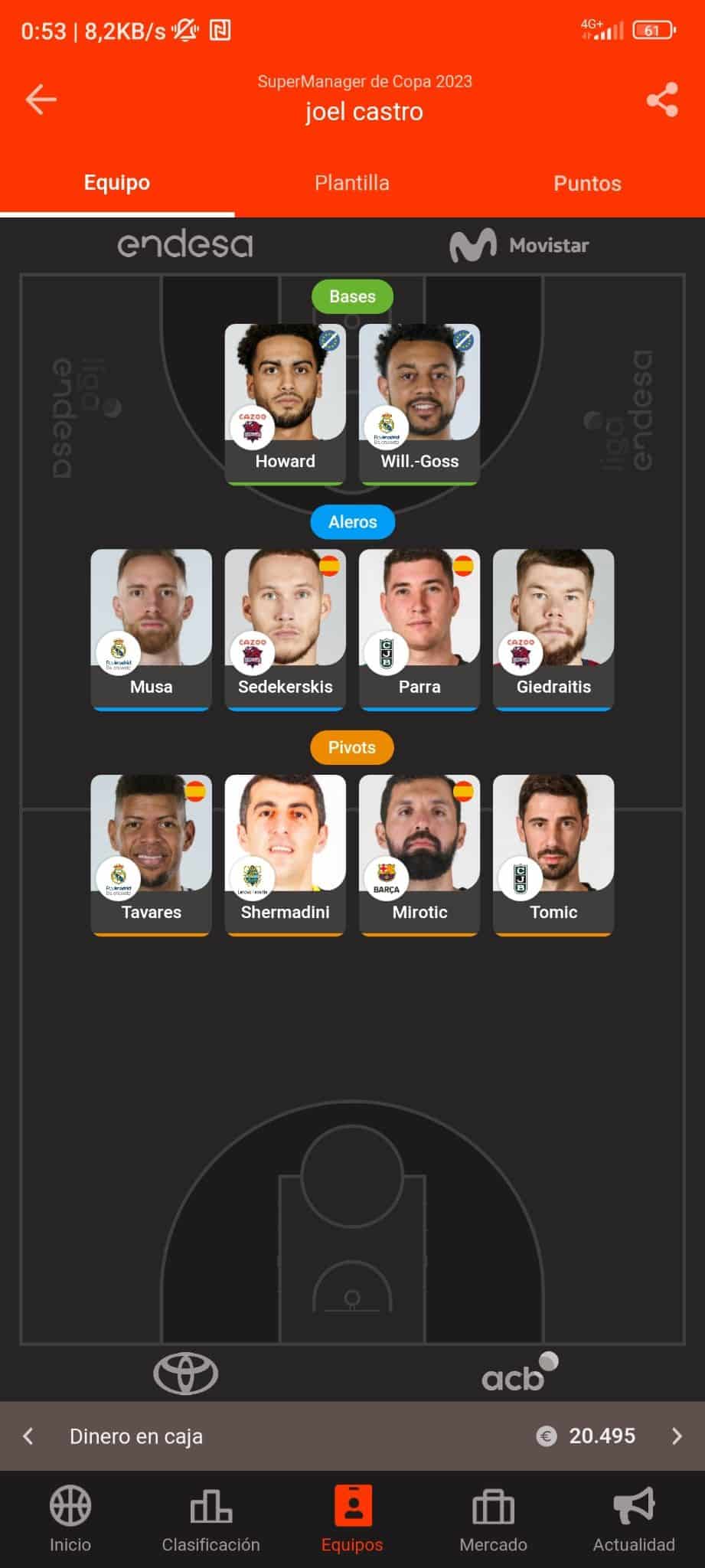The height and width of the screenshot is (1568, 705).
Task: Switch to the Puntos tab
Action: (587, 183)
